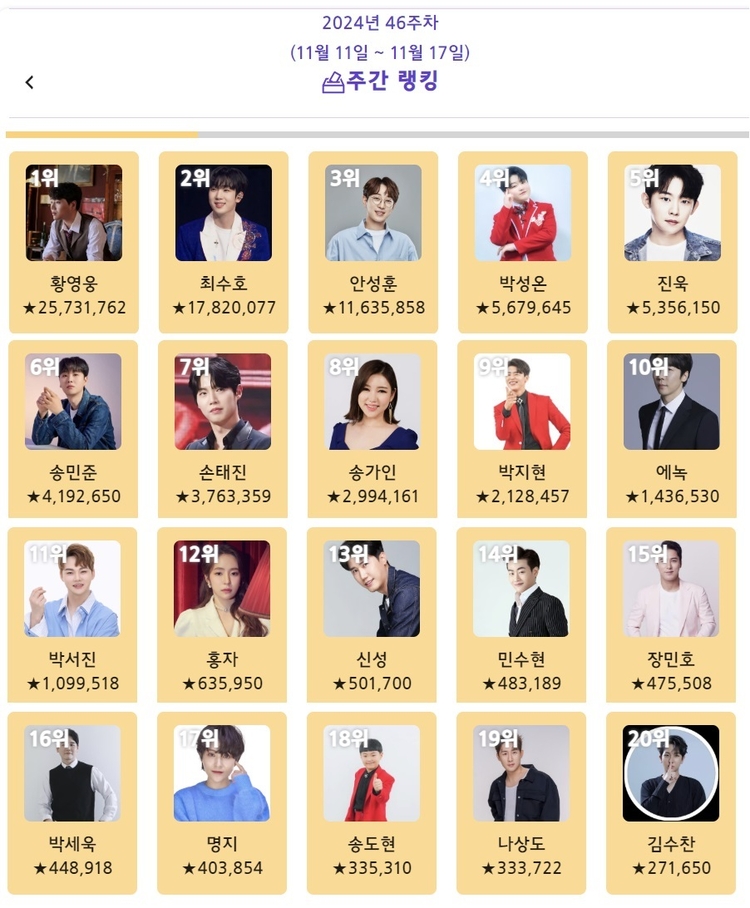The width and height of the screenshot is (750, 908).
Task: Open 1위 황영웅's ranking card
Action: coord(74,240)
